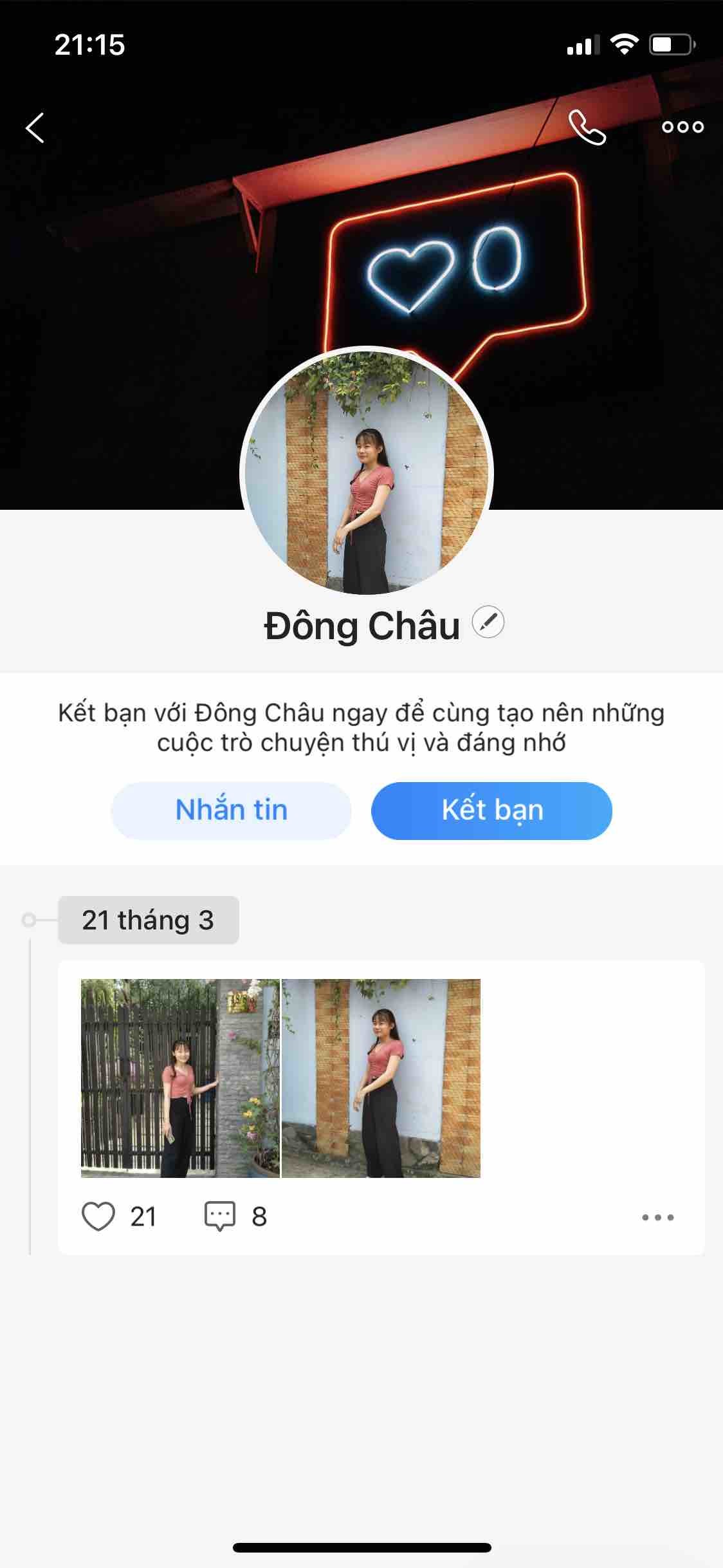View Đông Châu's profile picture
Screen dimensions: 723x1568
[366, 473]
